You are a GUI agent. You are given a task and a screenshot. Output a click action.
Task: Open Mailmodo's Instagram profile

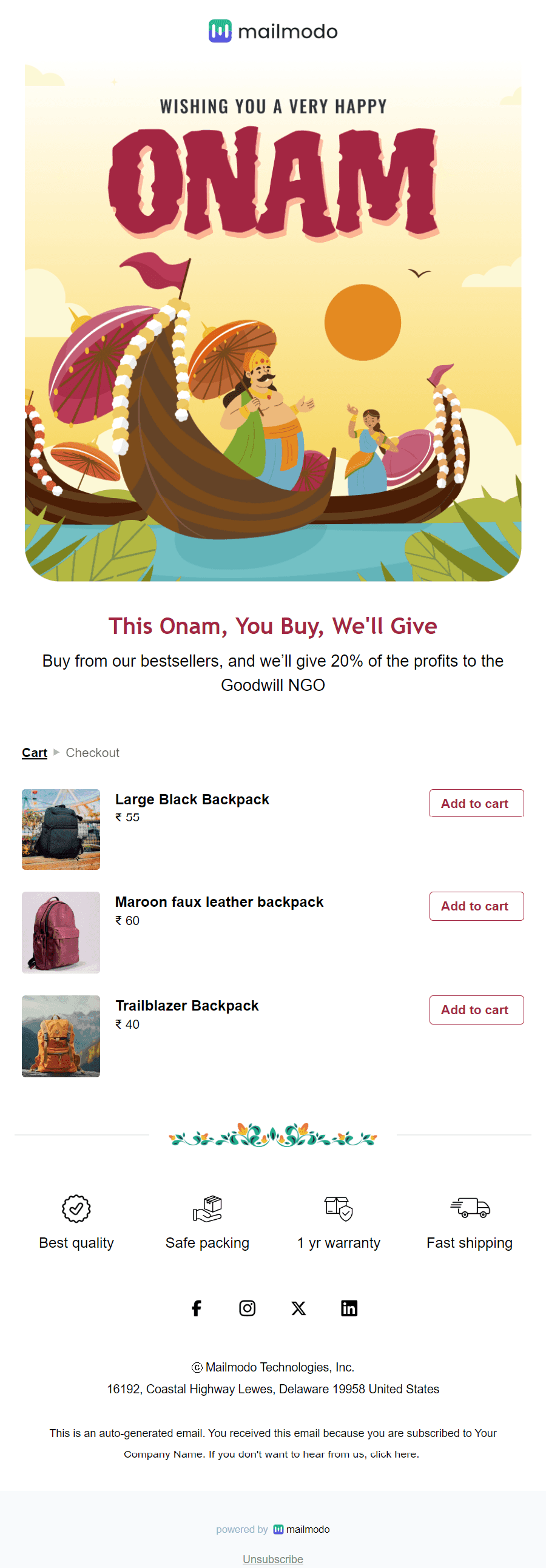point(247,1309)
